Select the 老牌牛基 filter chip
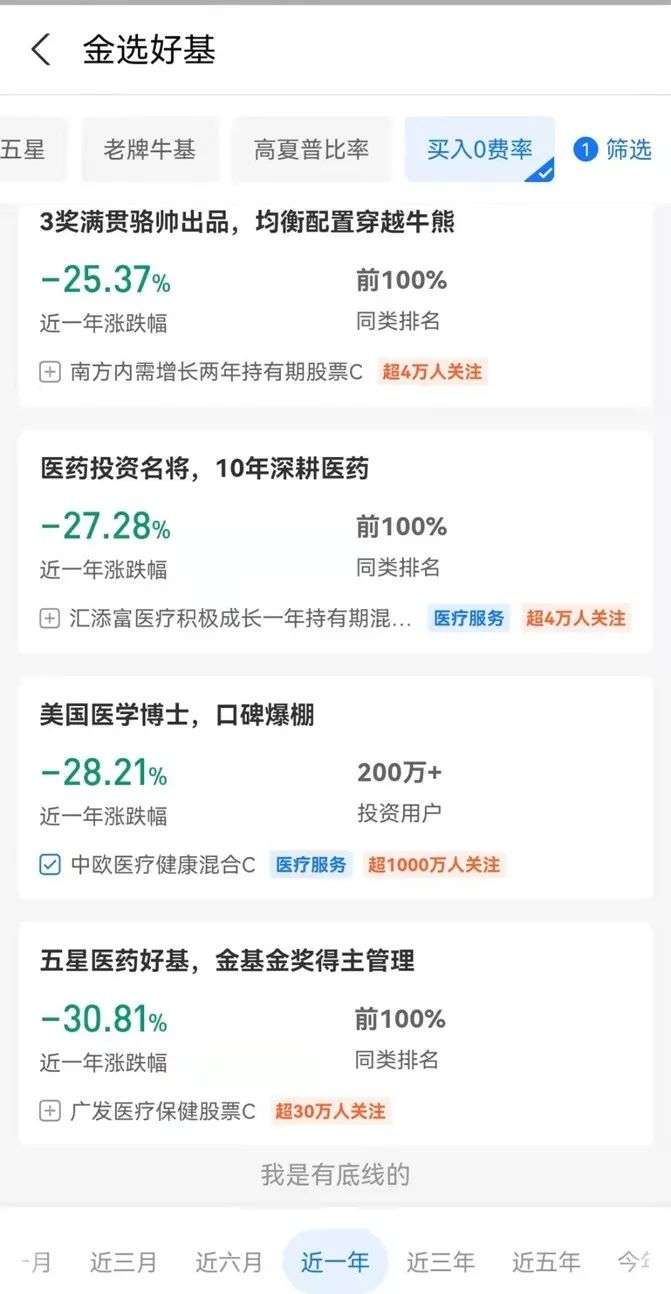The image size is (671, 1294). [x=149, y=150]
